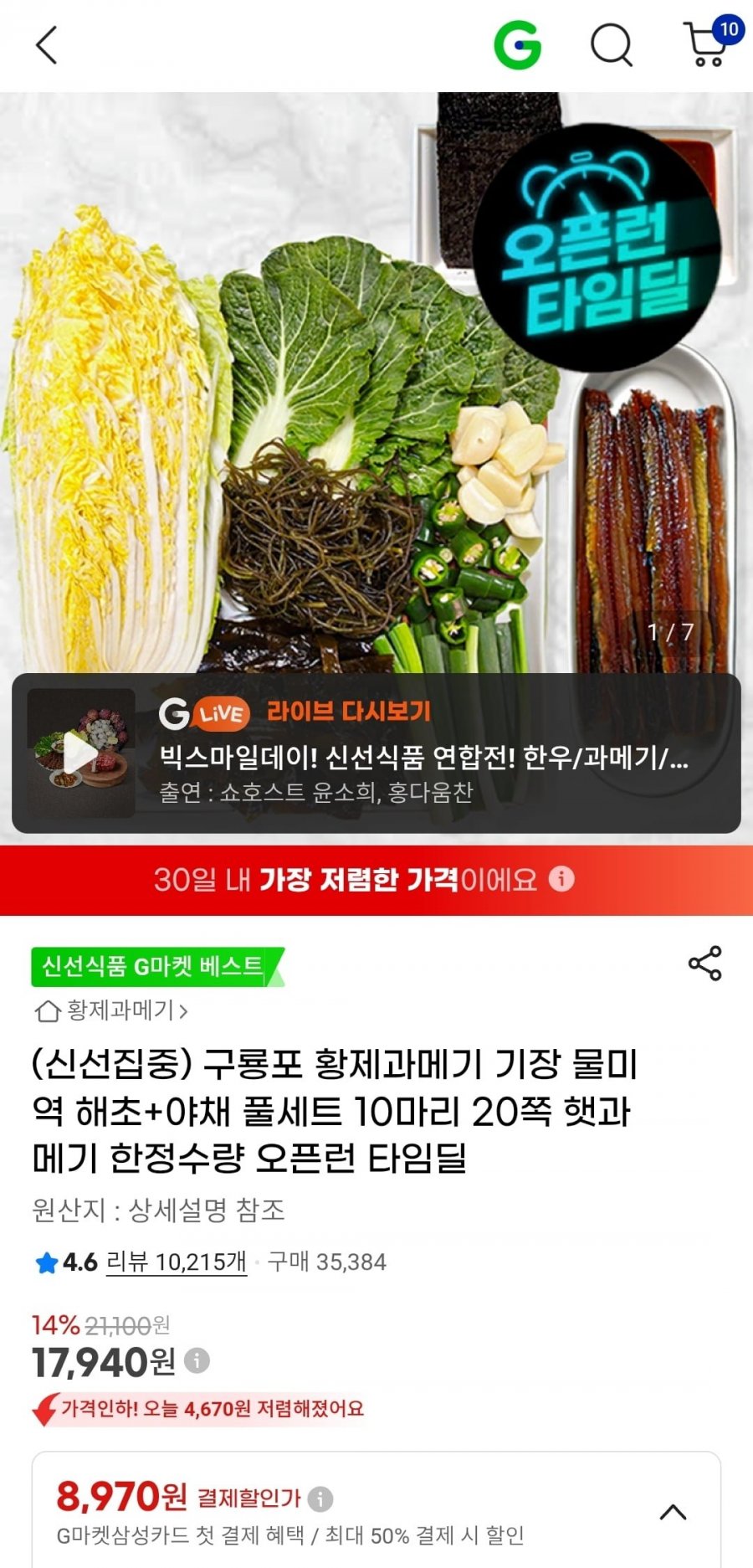753x1568 pixels.
Task: Play the 라이브 다시보기 video
Action: 81,753
